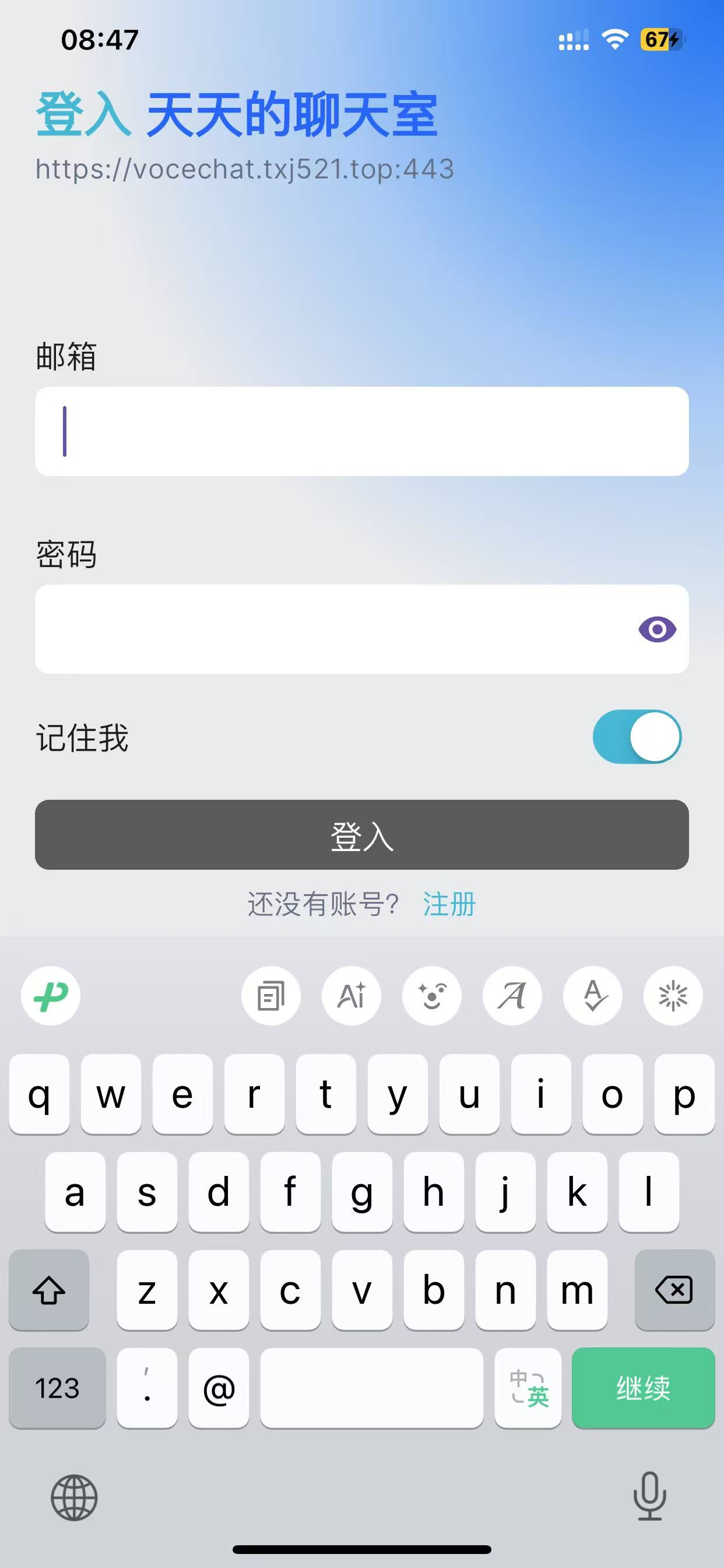Tap the 密码 password field
Image resolution: width=724 pixels, height=1568 pixels.
click(x=361, y=629)
